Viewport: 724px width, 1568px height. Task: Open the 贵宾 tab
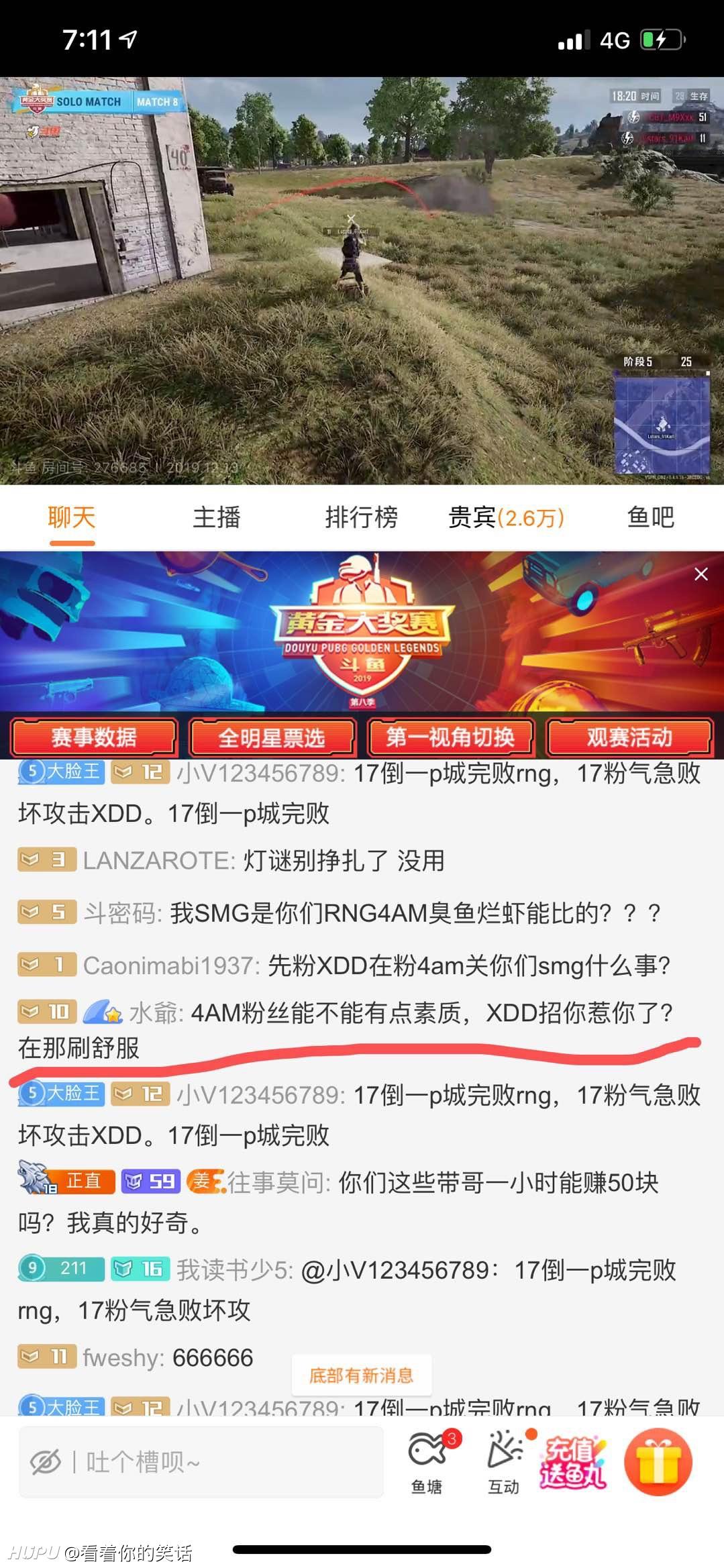pyautogui.click(x=506, y=517)
